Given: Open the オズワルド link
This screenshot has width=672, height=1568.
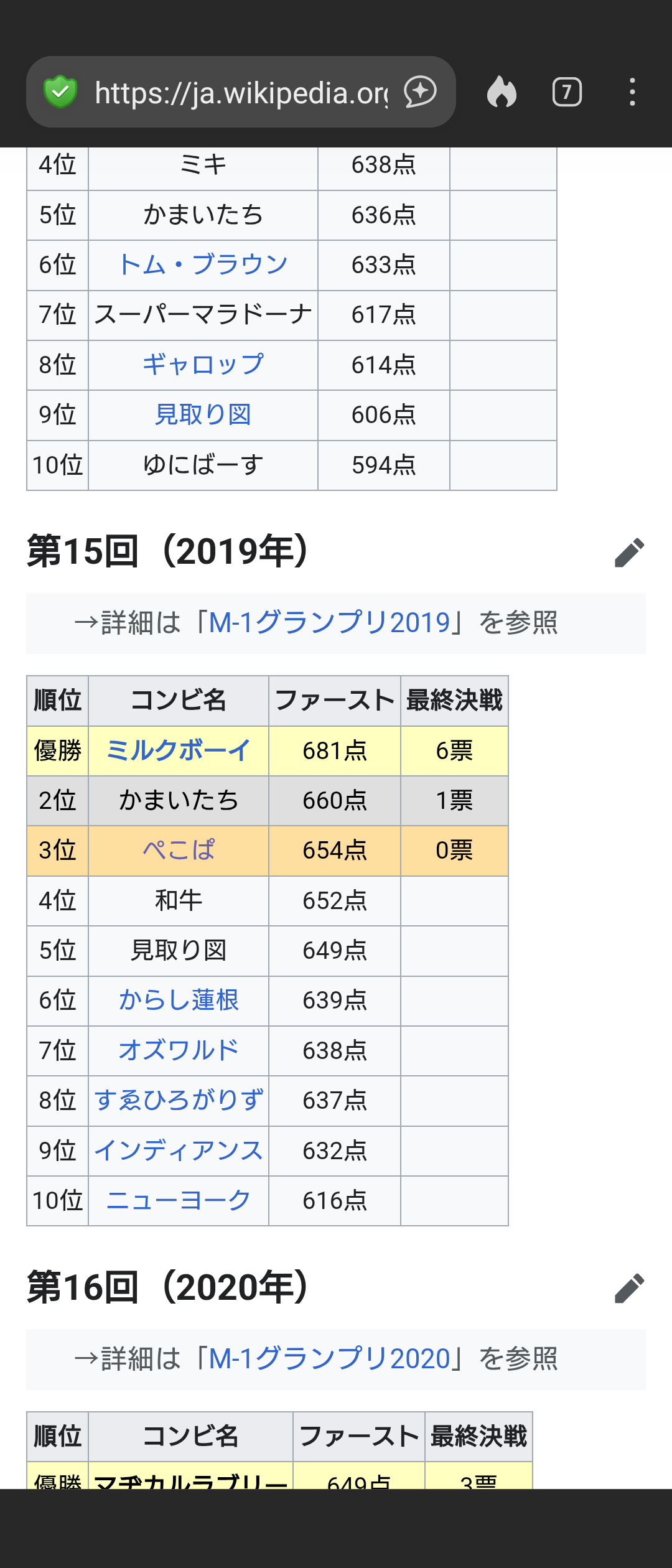Looking at the screenshot, I should pos(179,1051).
